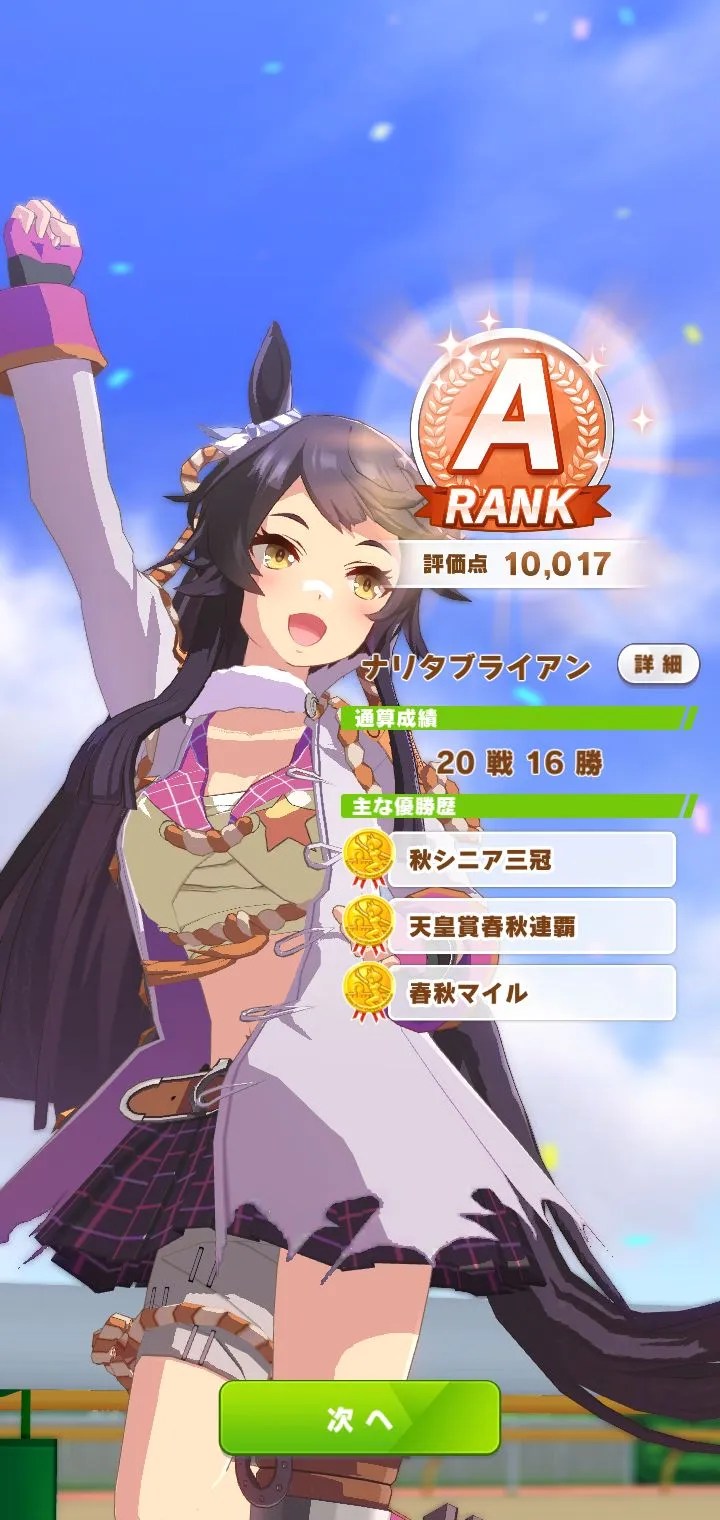Tap the 次へ button to continue

click(x=360, y=1417)
